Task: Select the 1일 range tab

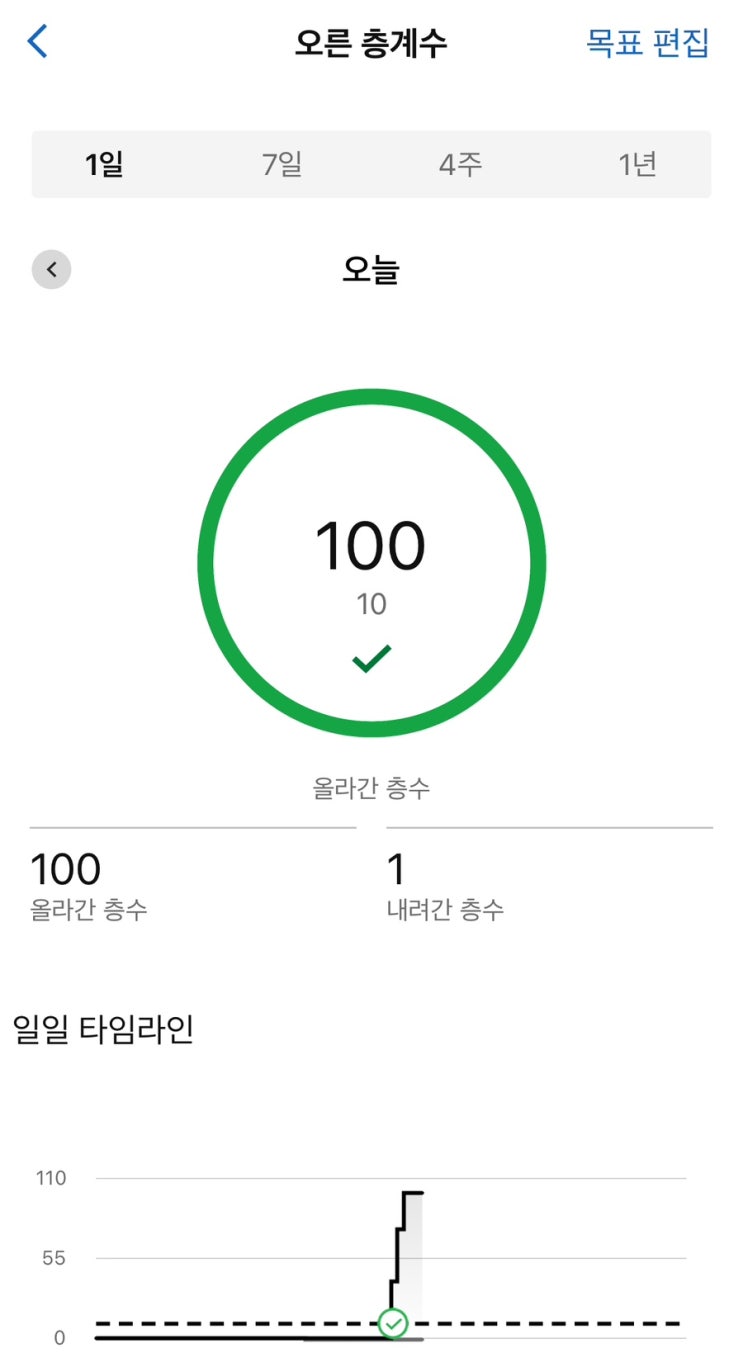Action: click(x=104, y=164)
